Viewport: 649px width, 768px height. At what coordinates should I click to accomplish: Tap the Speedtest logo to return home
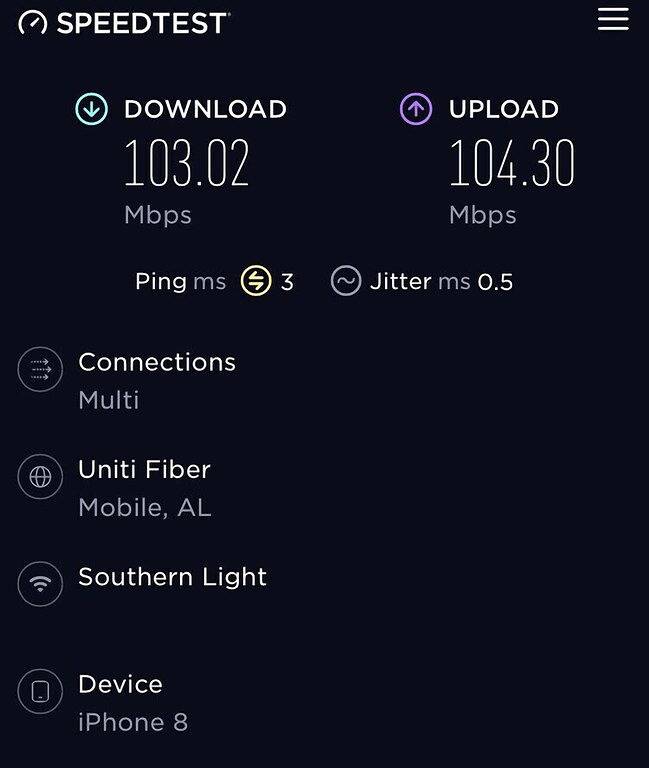tap(124, 23)
